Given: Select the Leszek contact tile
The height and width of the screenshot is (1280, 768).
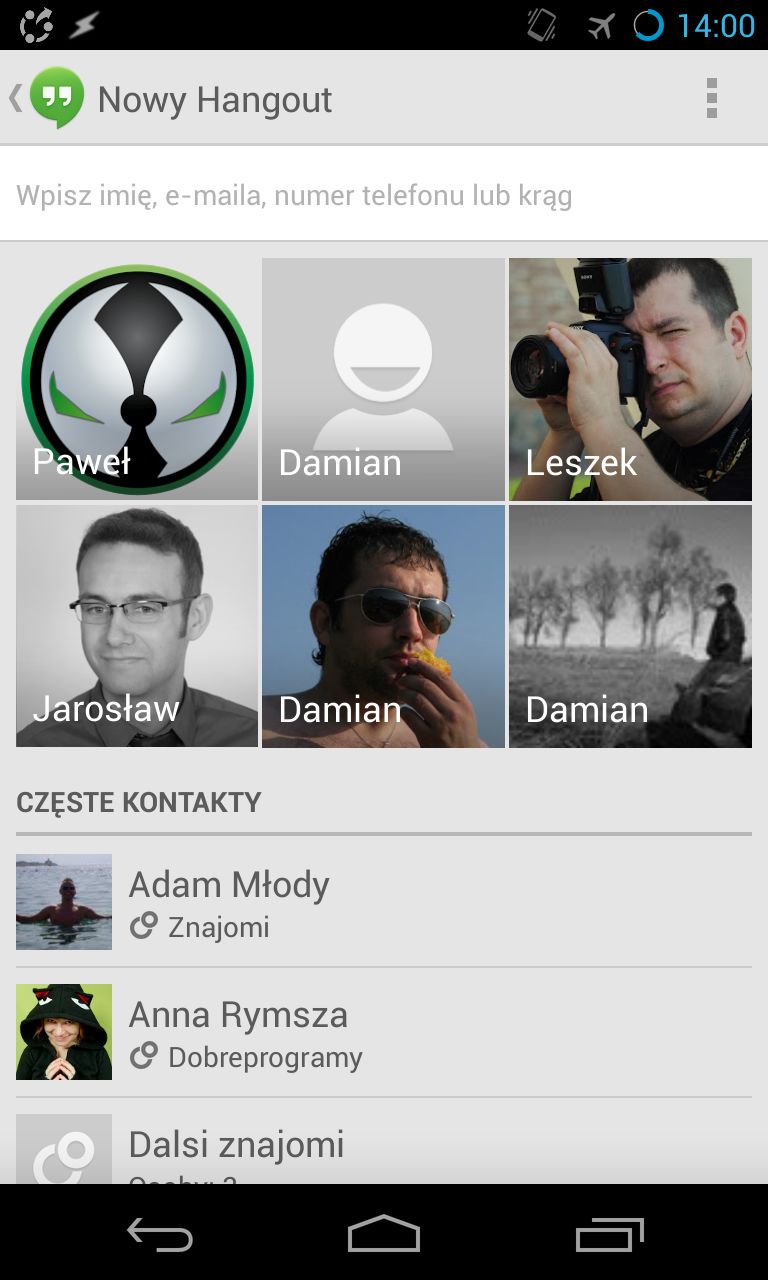Looking at the screenshot, I should pos(630,379).
